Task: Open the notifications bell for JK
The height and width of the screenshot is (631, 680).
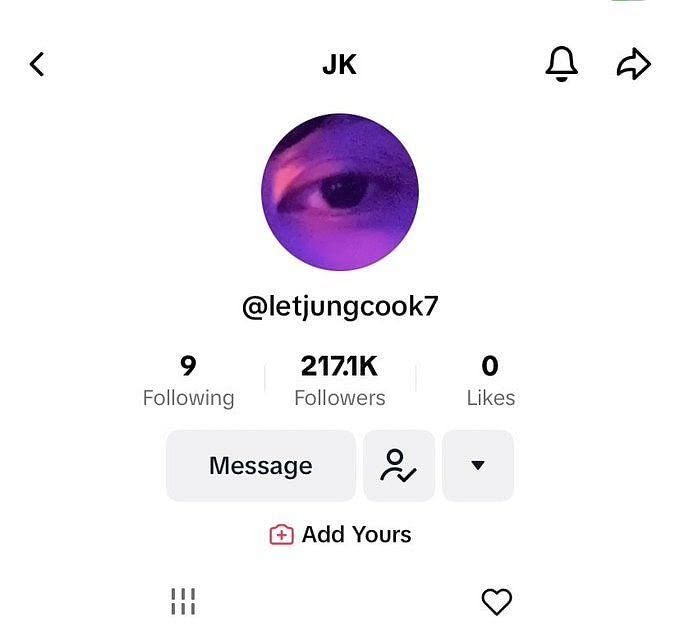Action: coord(561,65)
